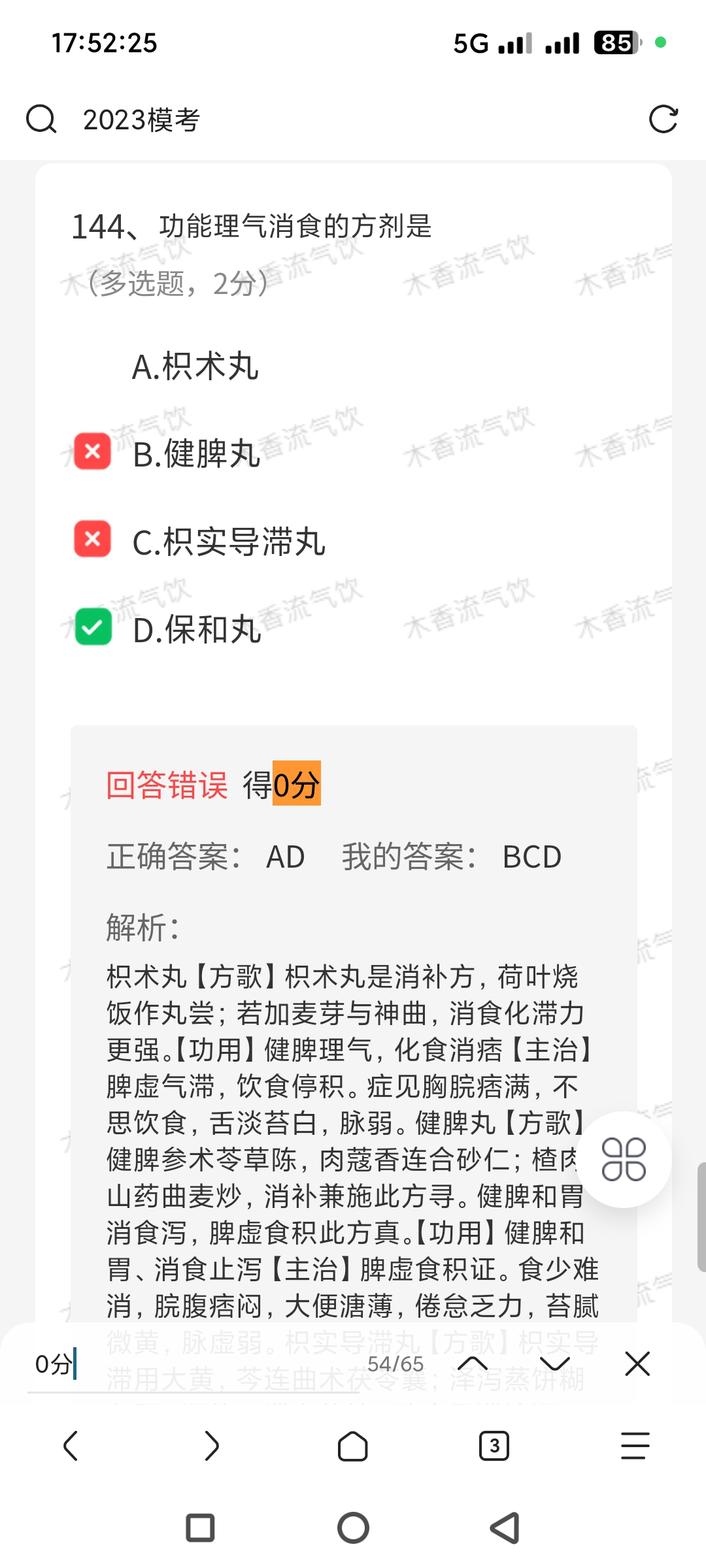Image resolution: width=706 pixels, height=1568 pixels.
Task: Tap the search icon beside 2023模考
Action: pos(41,120)
